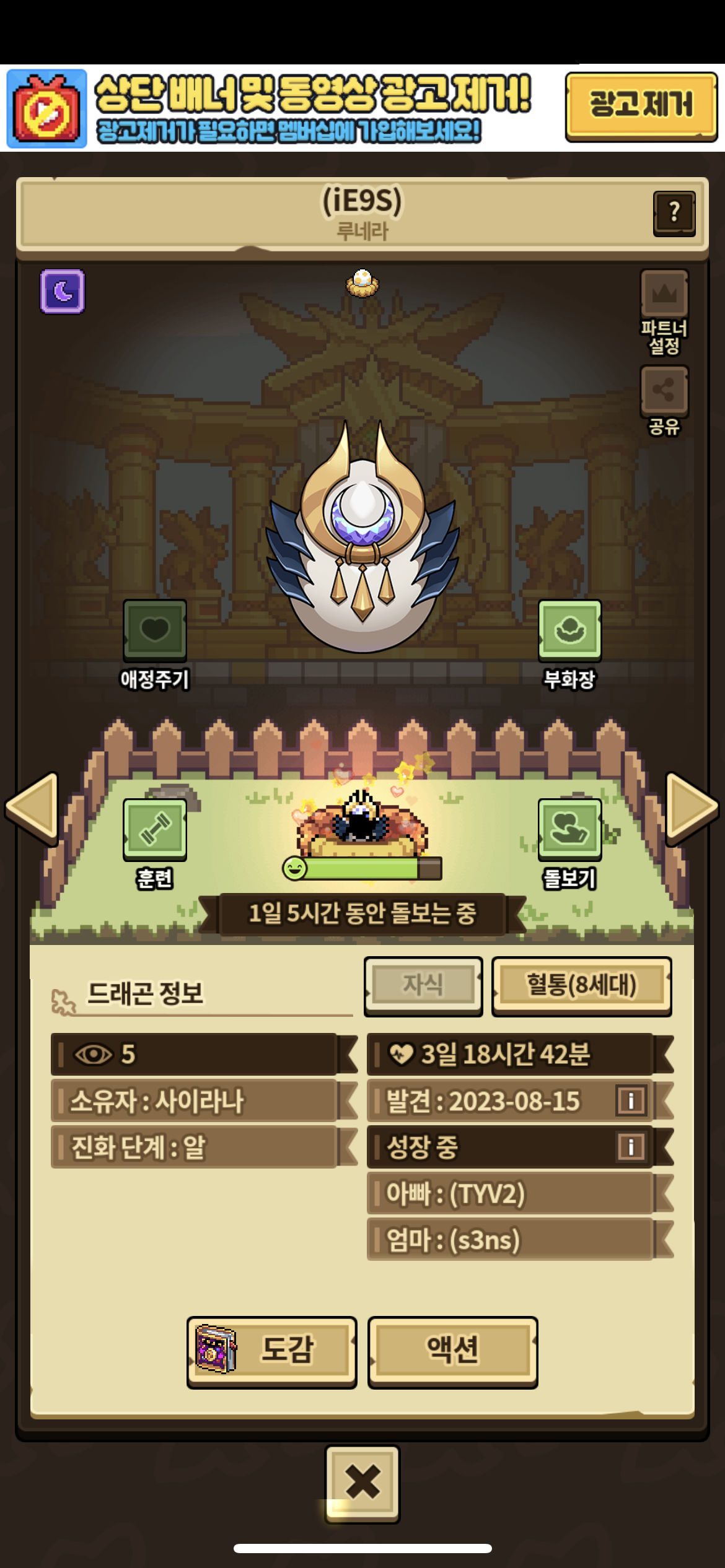Close the dragon info panel
725x1568 pixels.
pos(362,1483)
